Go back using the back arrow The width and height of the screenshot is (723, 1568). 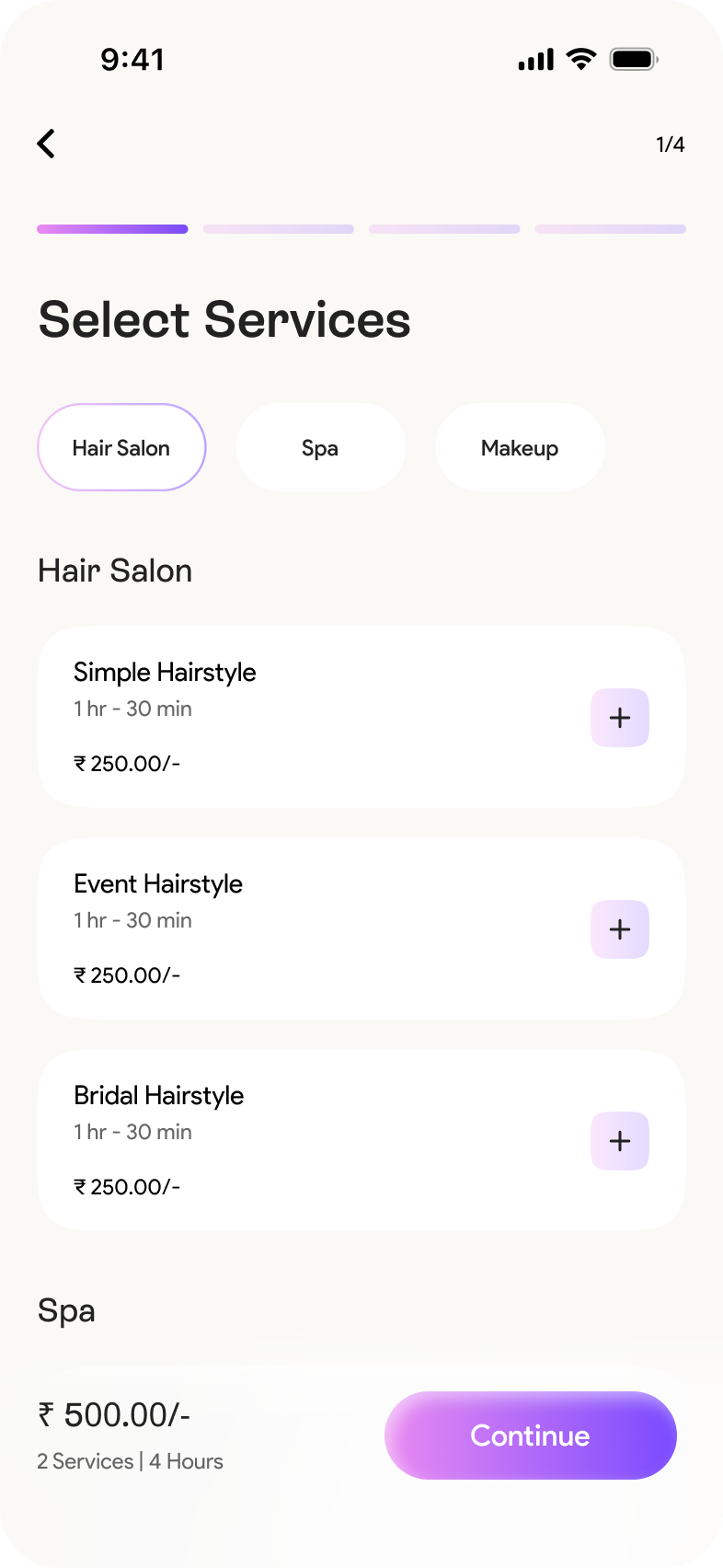(46, 144)
